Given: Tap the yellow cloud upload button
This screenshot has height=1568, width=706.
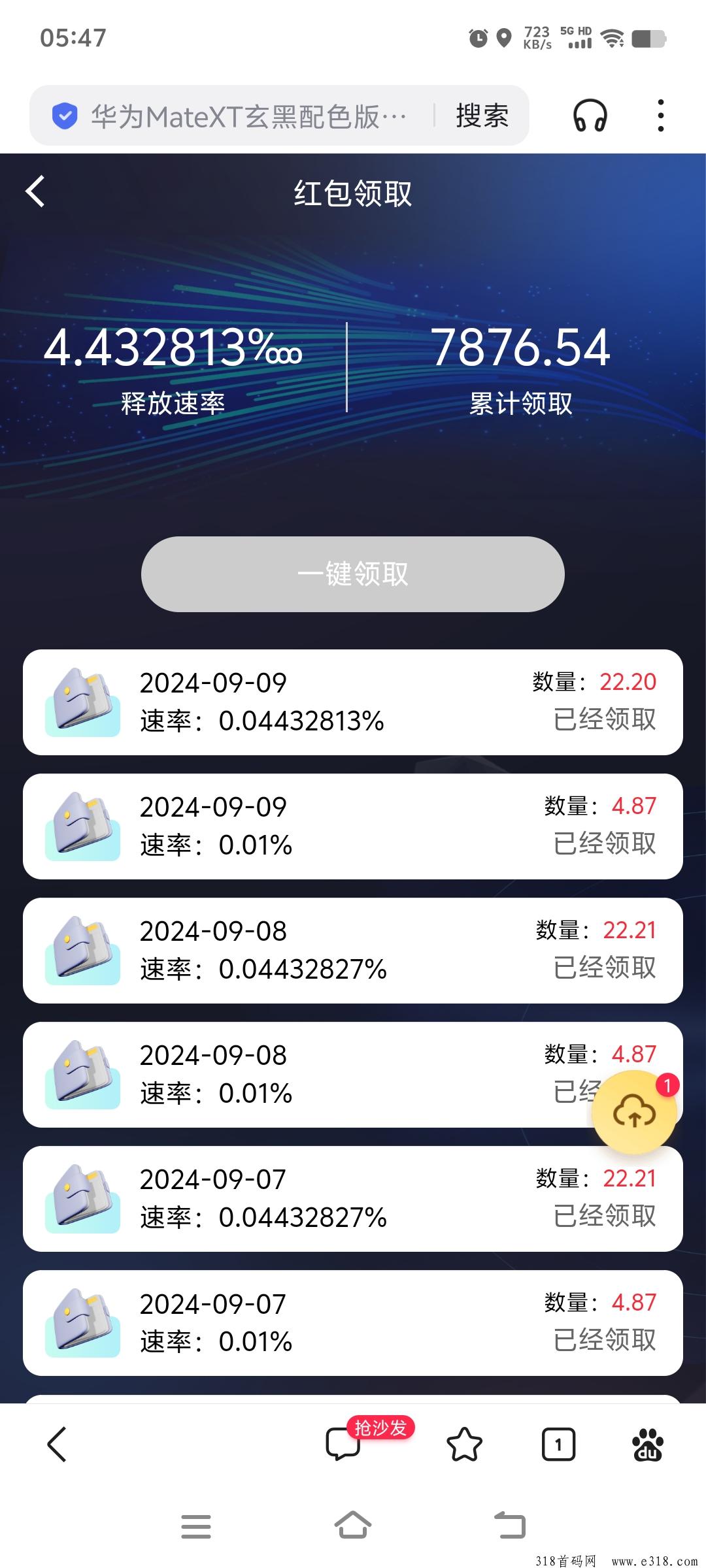Looking at the screenshot, I should [x=634, y=1112].
